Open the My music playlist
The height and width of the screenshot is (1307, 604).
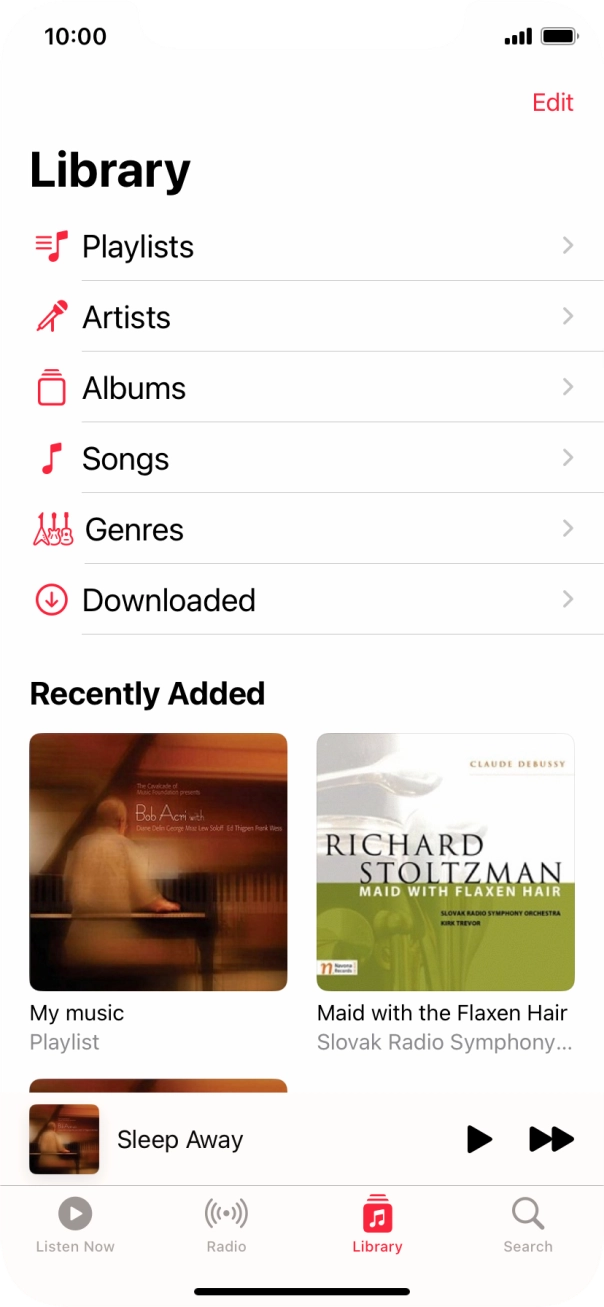click(158, 862)
